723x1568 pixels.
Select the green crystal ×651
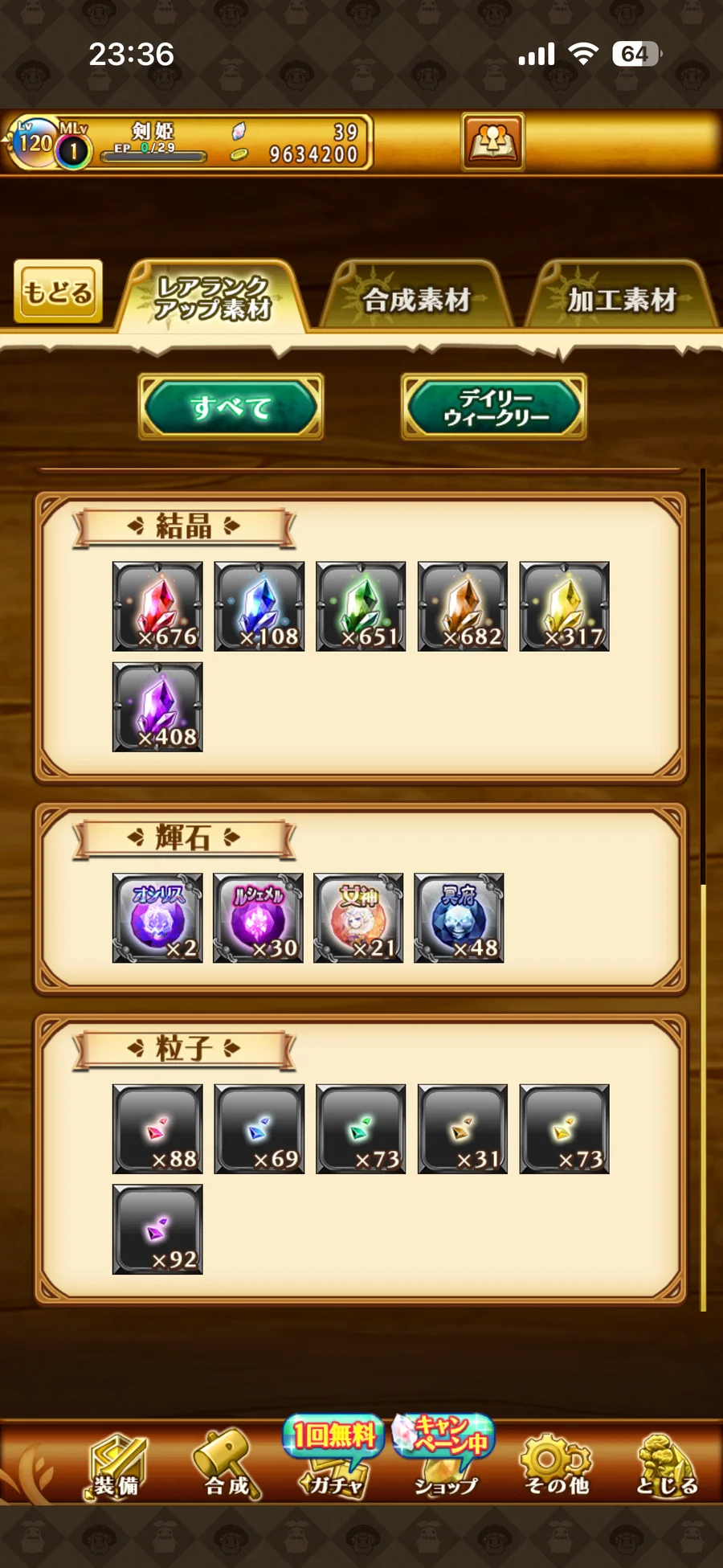click(x=361, y=606)
